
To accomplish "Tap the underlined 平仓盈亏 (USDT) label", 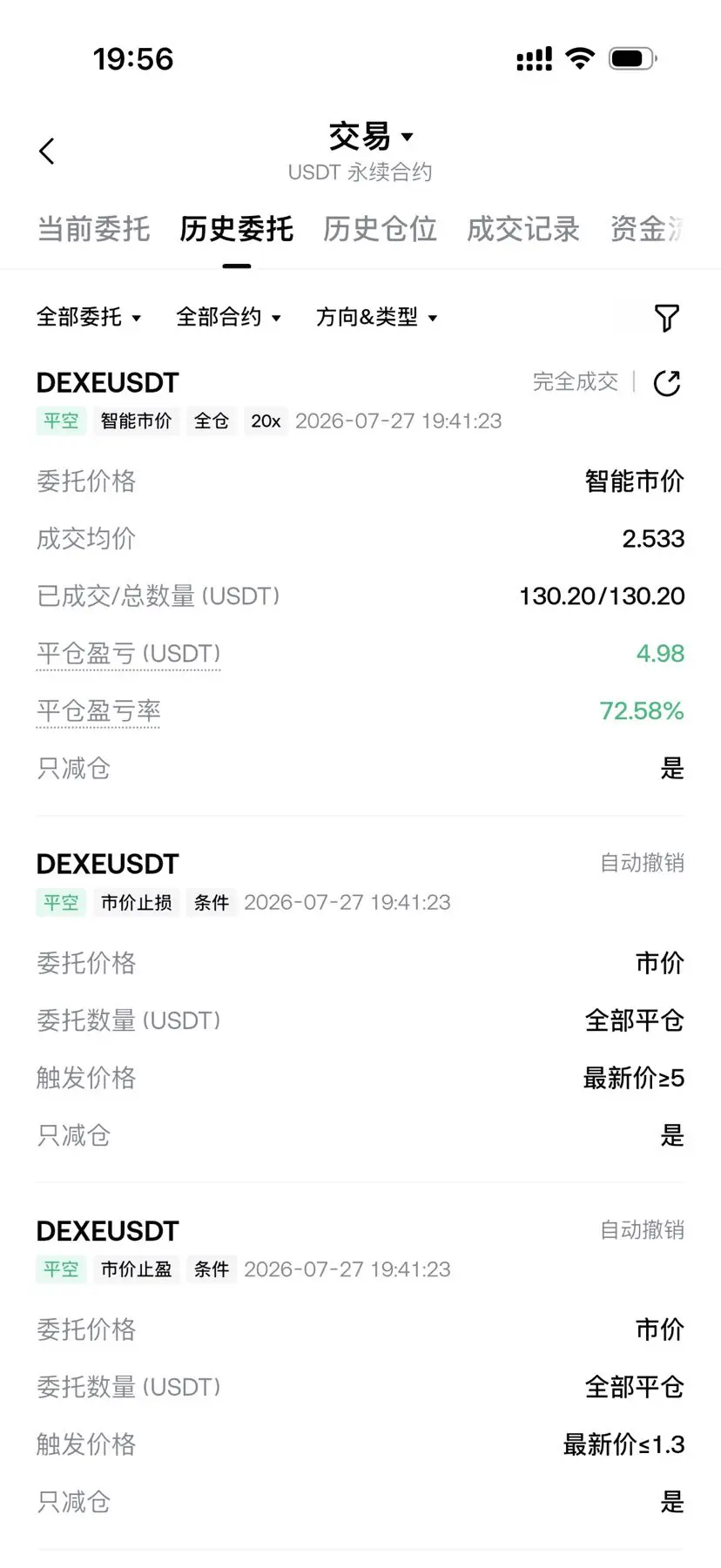I will (x=129, y=654).
